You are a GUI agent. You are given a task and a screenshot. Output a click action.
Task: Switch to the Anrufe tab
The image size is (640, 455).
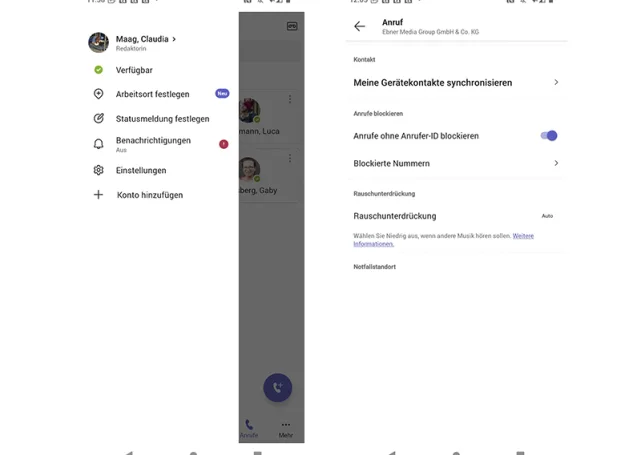click(x=249, y=428)
